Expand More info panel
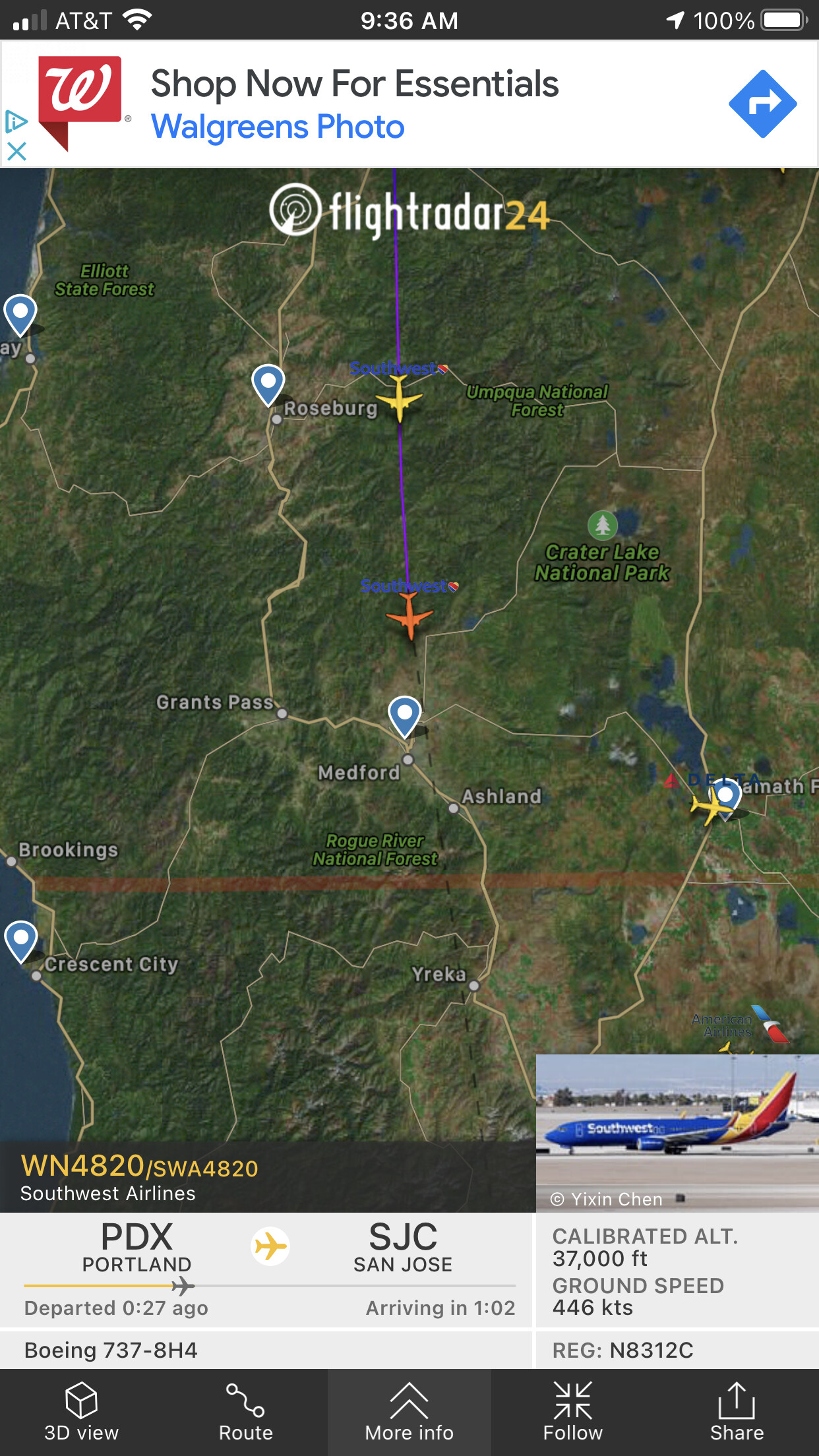The image size is (819, 1456). click(x=409, y=1412)
